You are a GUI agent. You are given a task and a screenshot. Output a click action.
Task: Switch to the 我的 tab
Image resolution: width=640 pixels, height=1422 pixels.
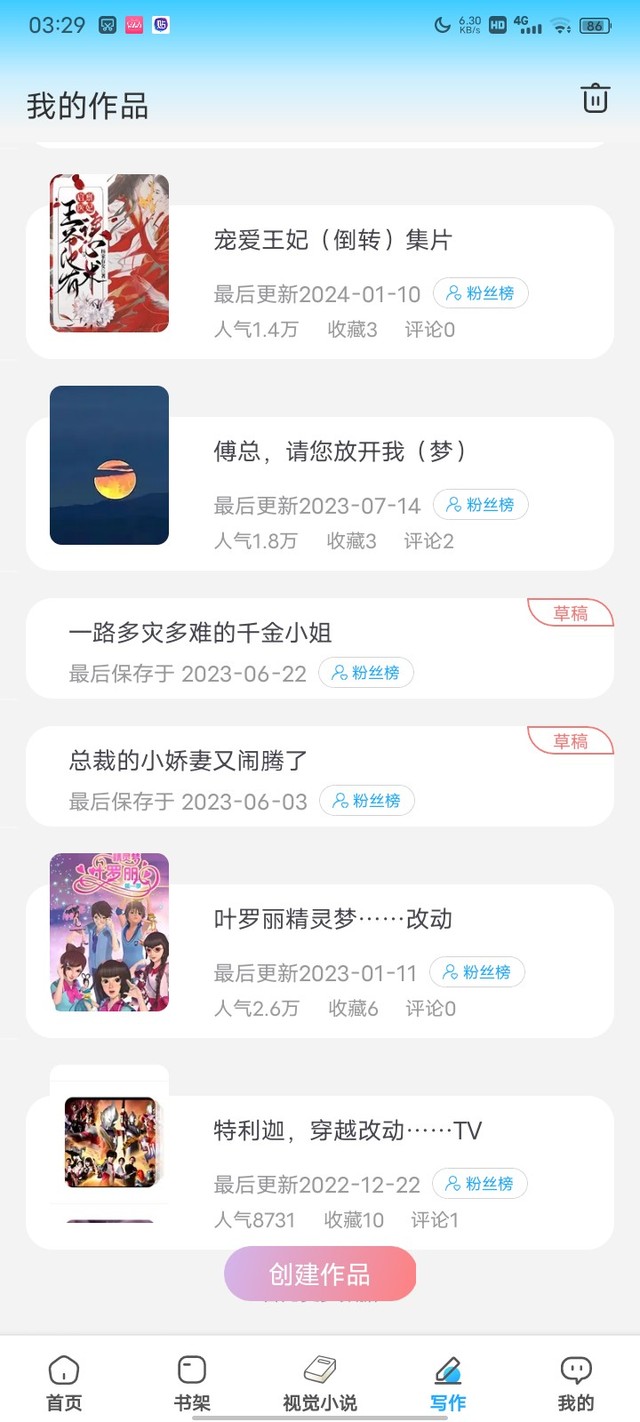(576, 1383)
